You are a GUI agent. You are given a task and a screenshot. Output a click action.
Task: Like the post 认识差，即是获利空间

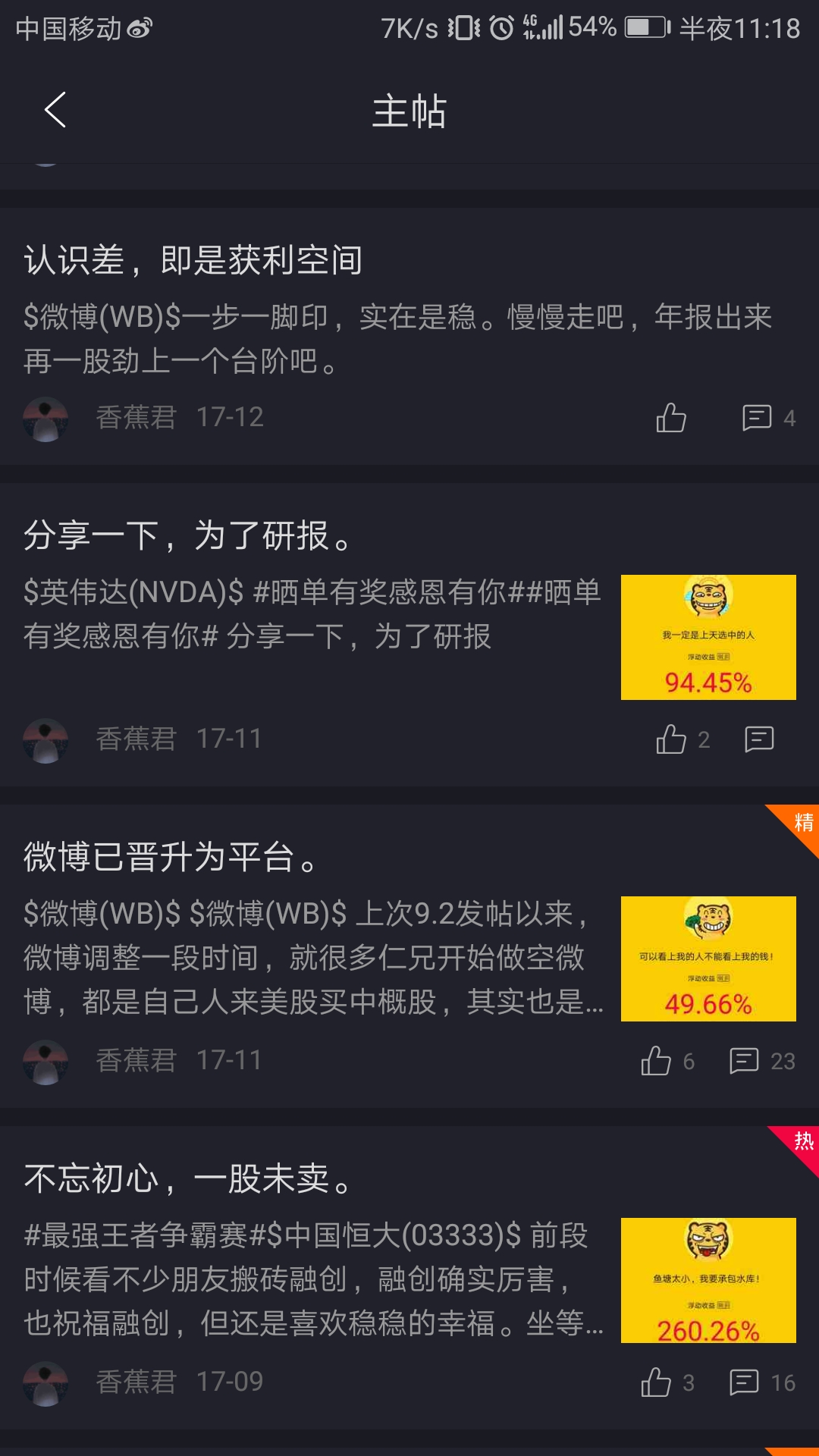[x=671, y=418]
